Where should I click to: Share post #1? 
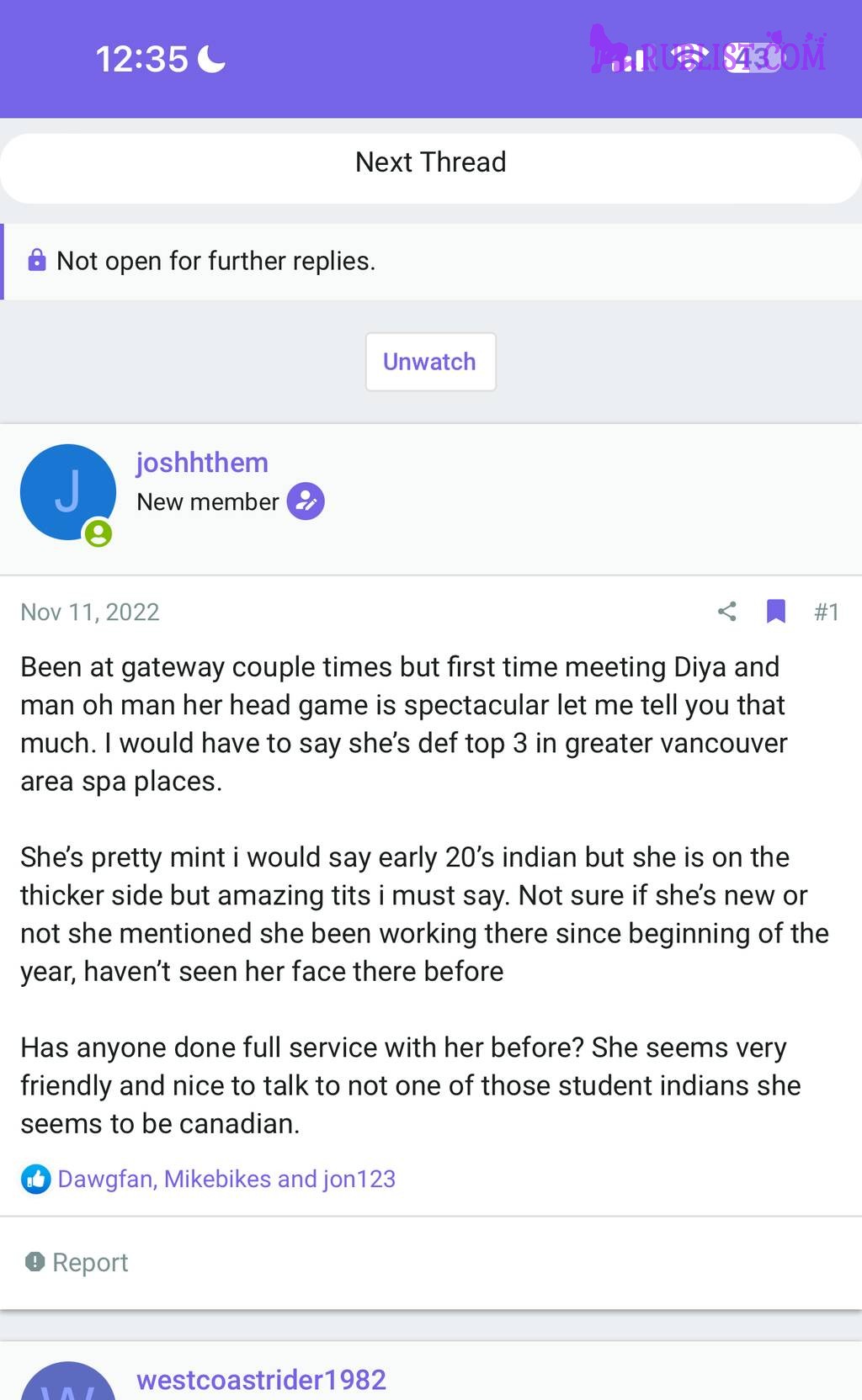727,612
